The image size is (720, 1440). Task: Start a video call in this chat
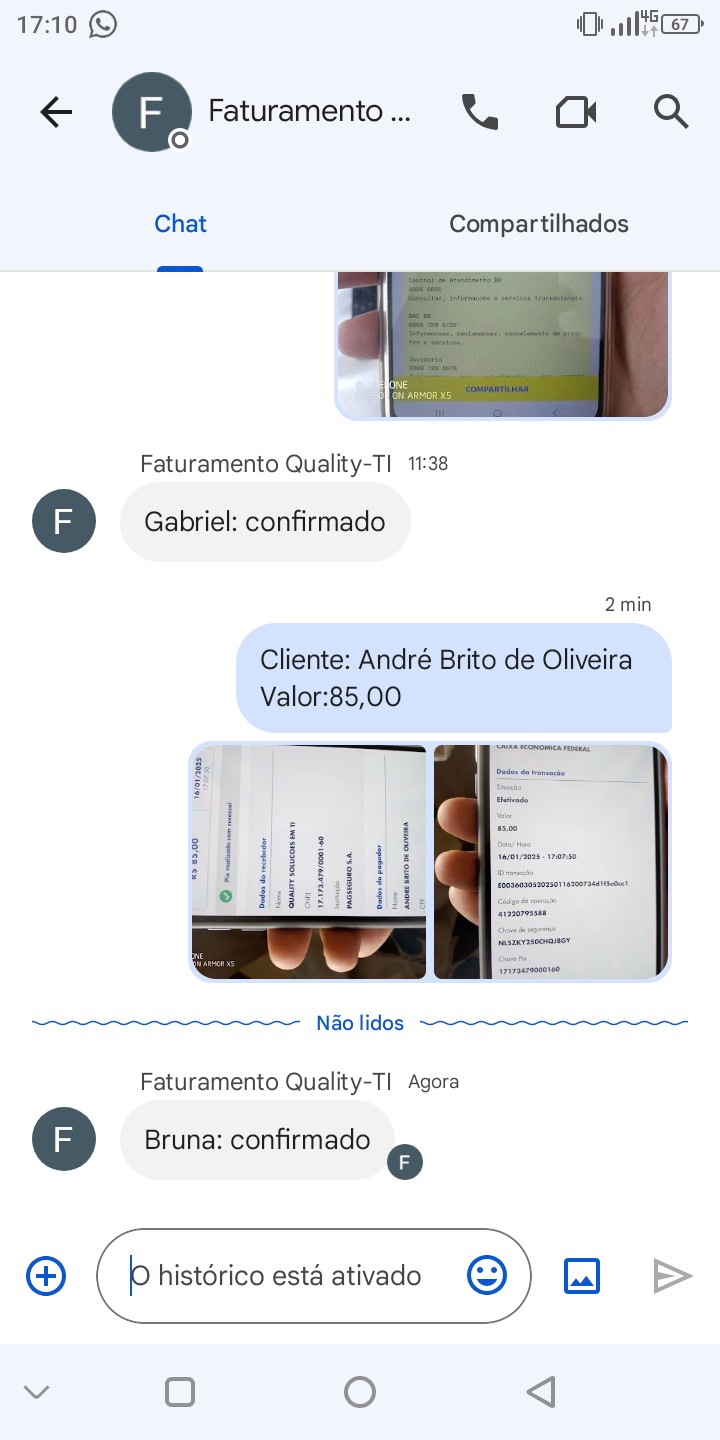tap(576, 112)
